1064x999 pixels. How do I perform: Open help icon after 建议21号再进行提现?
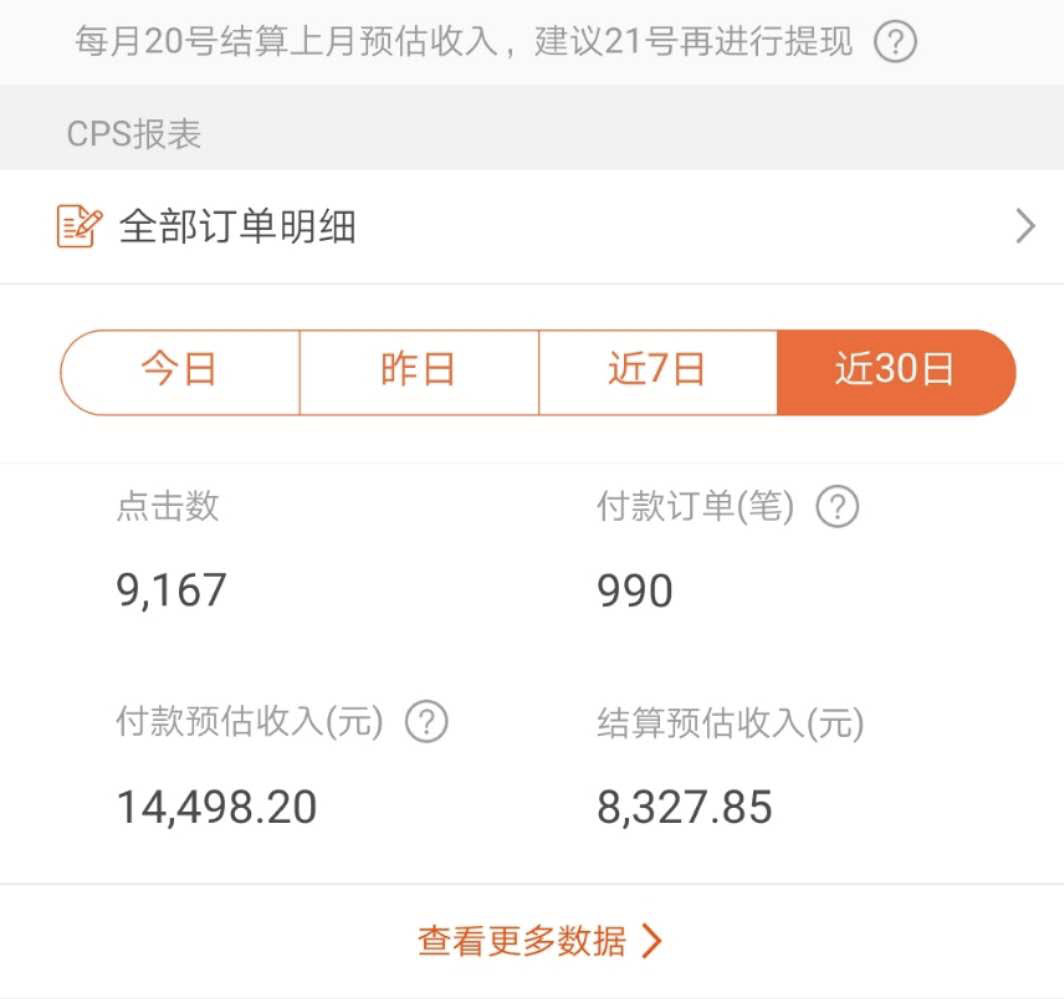click(895, 42)
